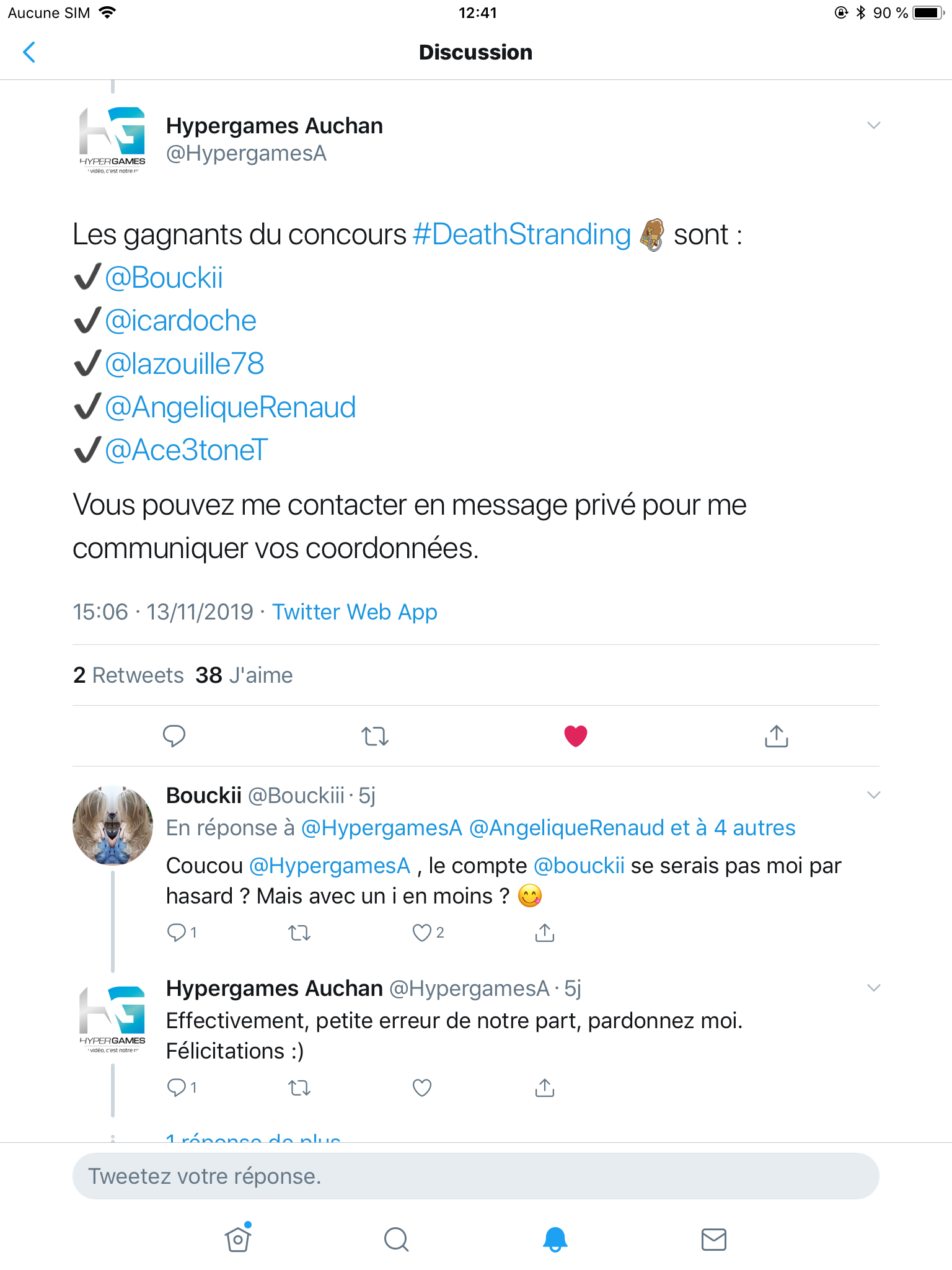View the 38 J'aime list
952x1270 pixels.
244,675
